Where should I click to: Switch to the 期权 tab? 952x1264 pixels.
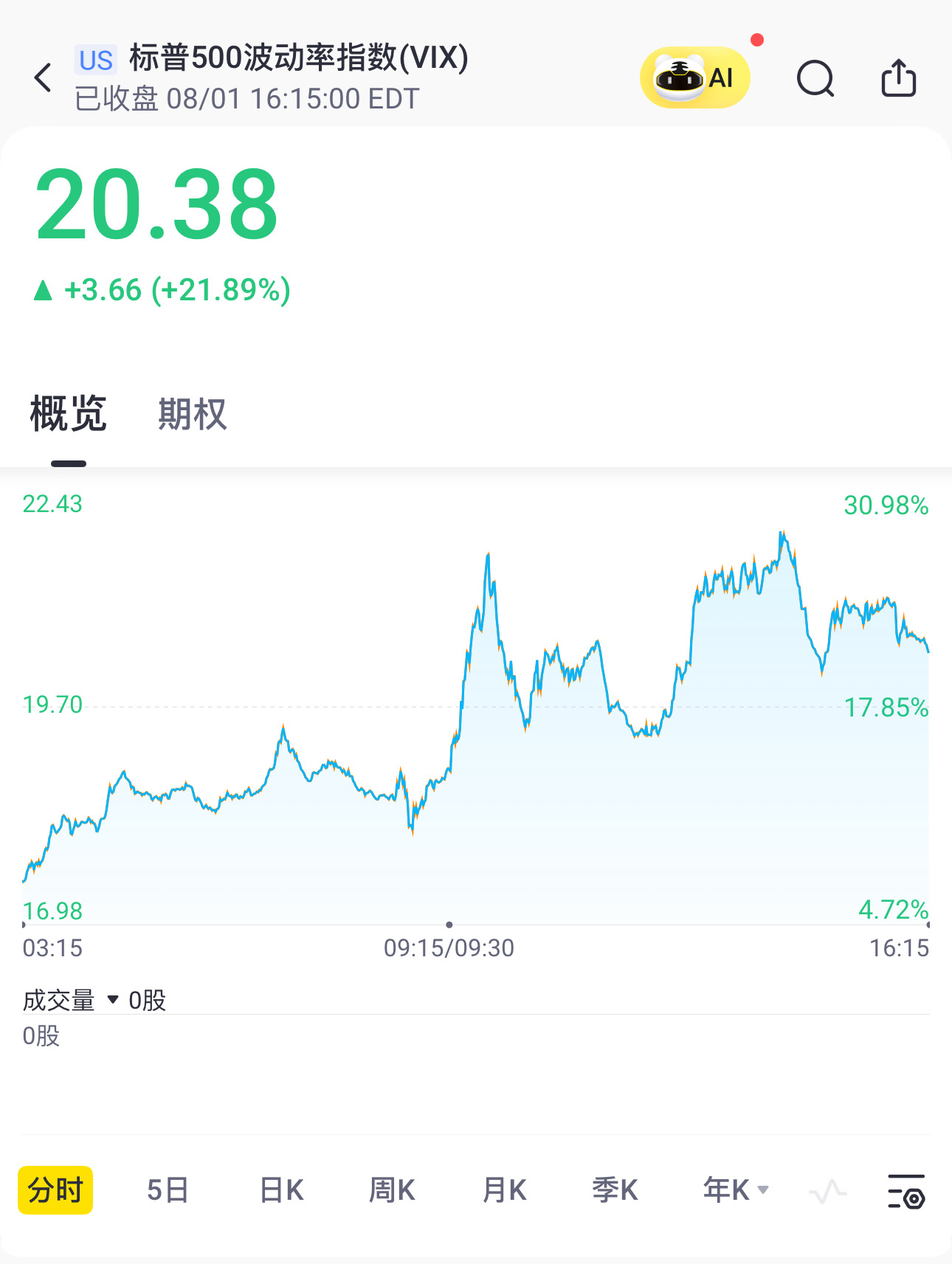pos(192,414)
